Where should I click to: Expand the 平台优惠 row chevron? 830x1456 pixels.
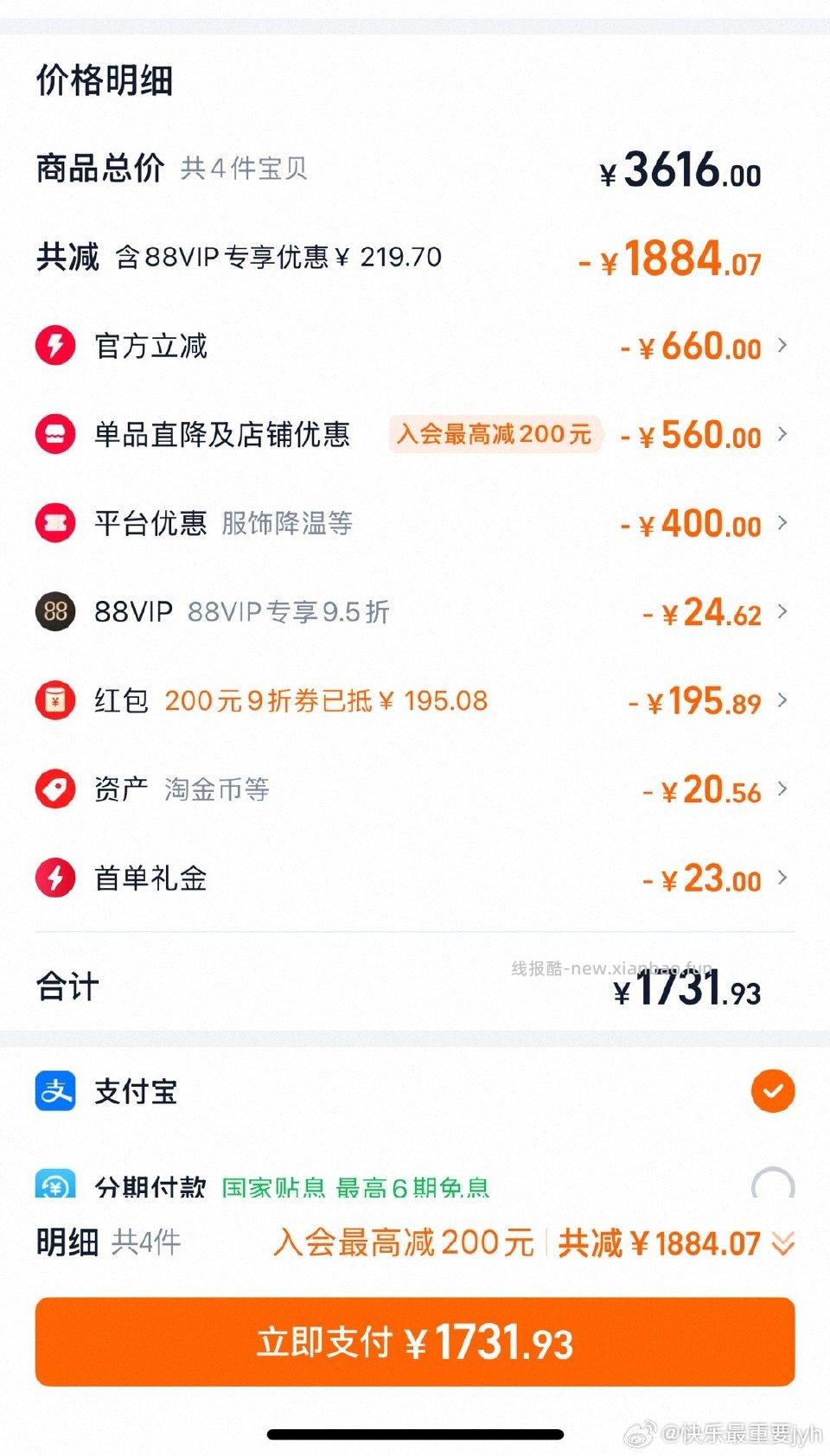tap(782, 523)
